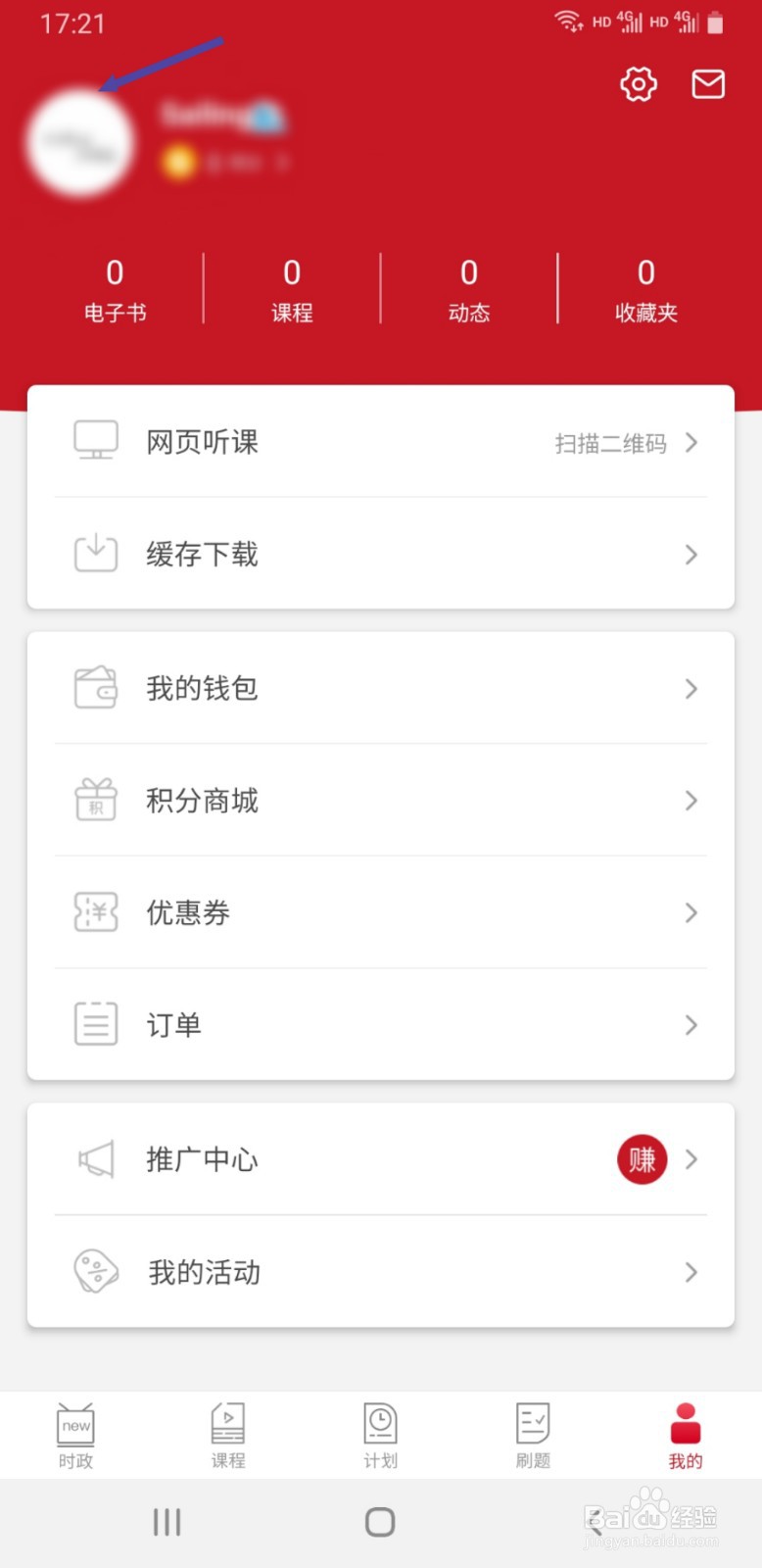The width and height of the screenshot is (762, 1568).
Task: Open 网页听课 scan QR code row
Action: coord(381,442)
